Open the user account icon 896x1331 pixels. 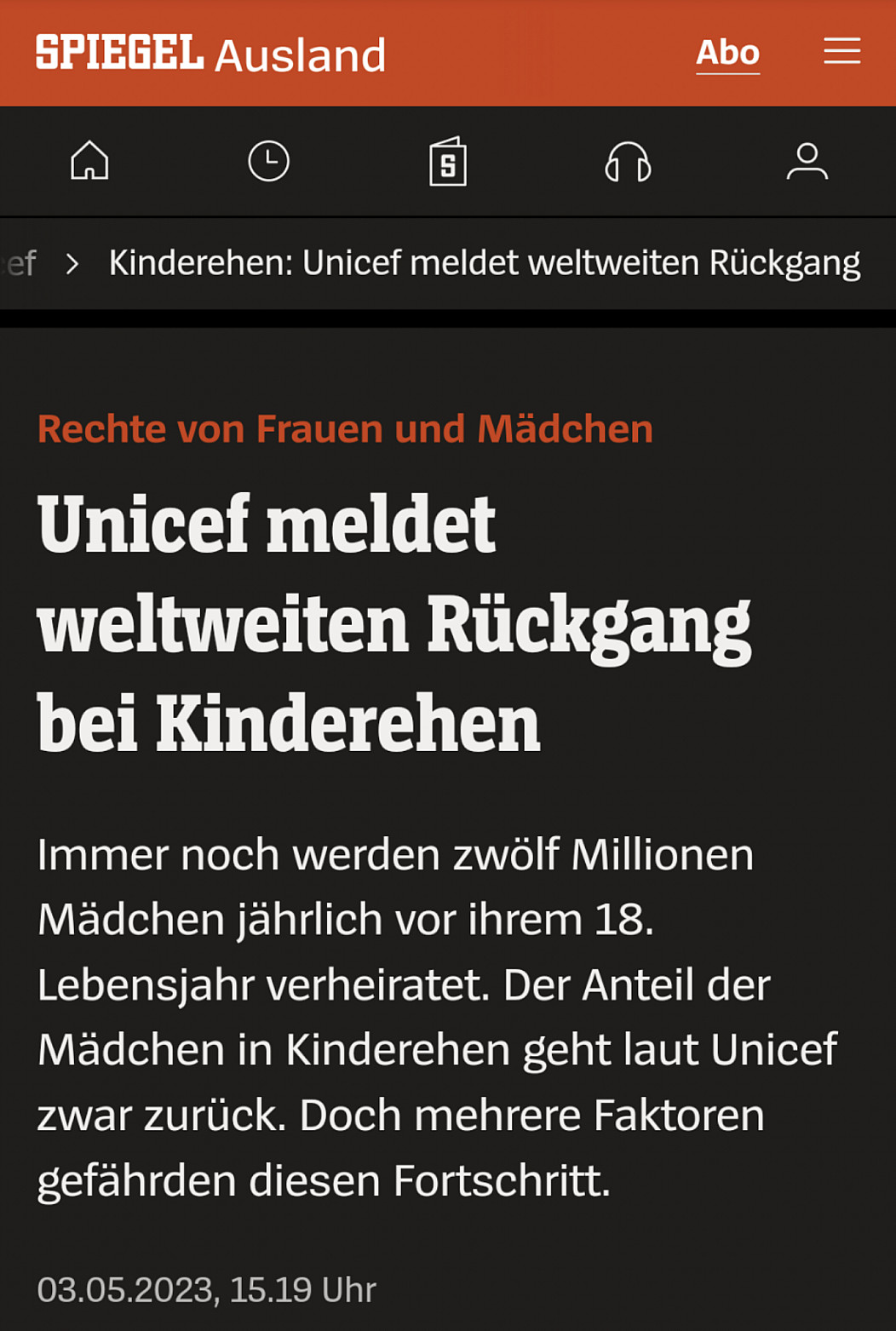(x=807, y=161)
